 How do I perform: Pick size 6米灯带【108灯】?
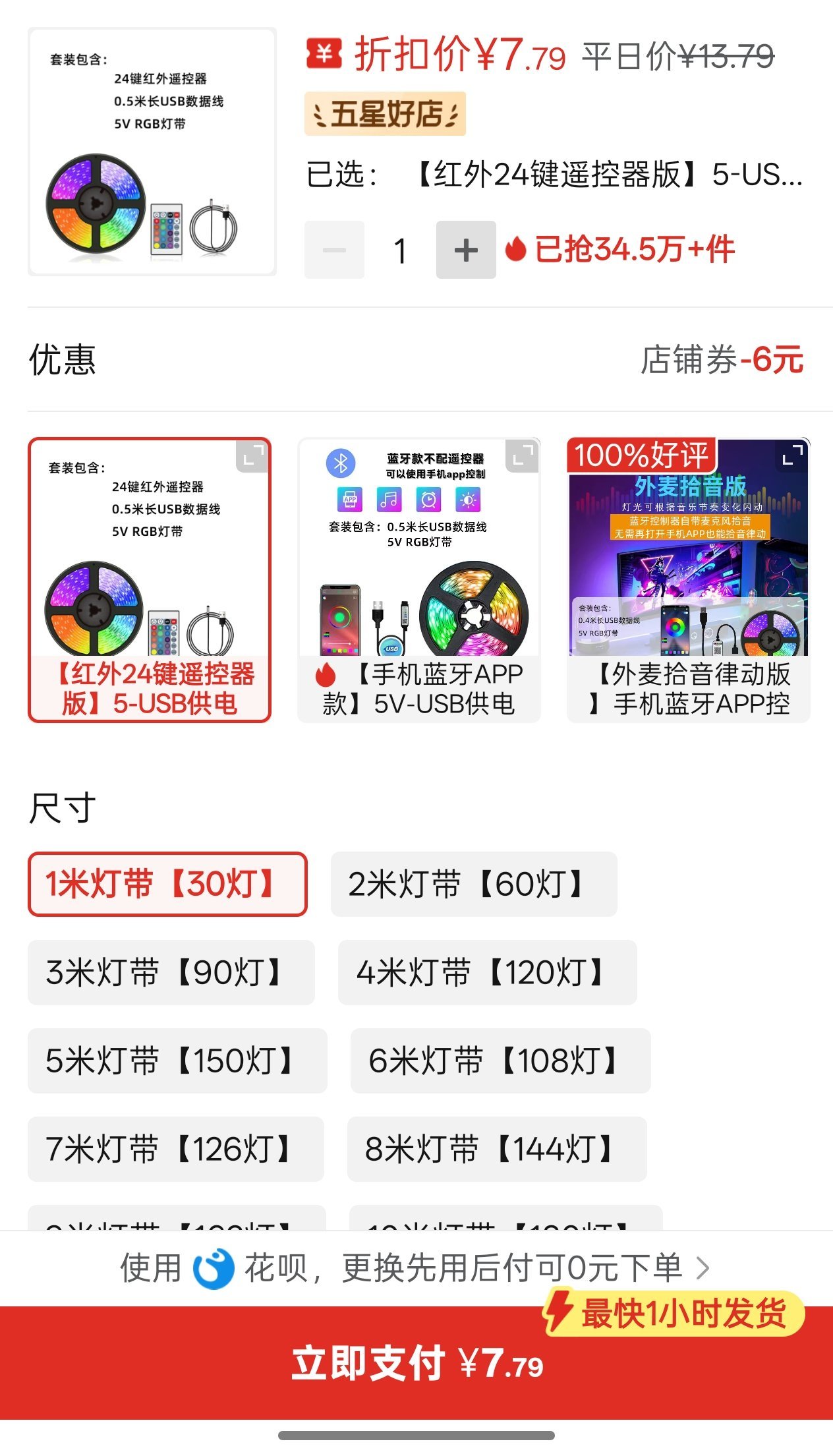(x=500, y=1061)
